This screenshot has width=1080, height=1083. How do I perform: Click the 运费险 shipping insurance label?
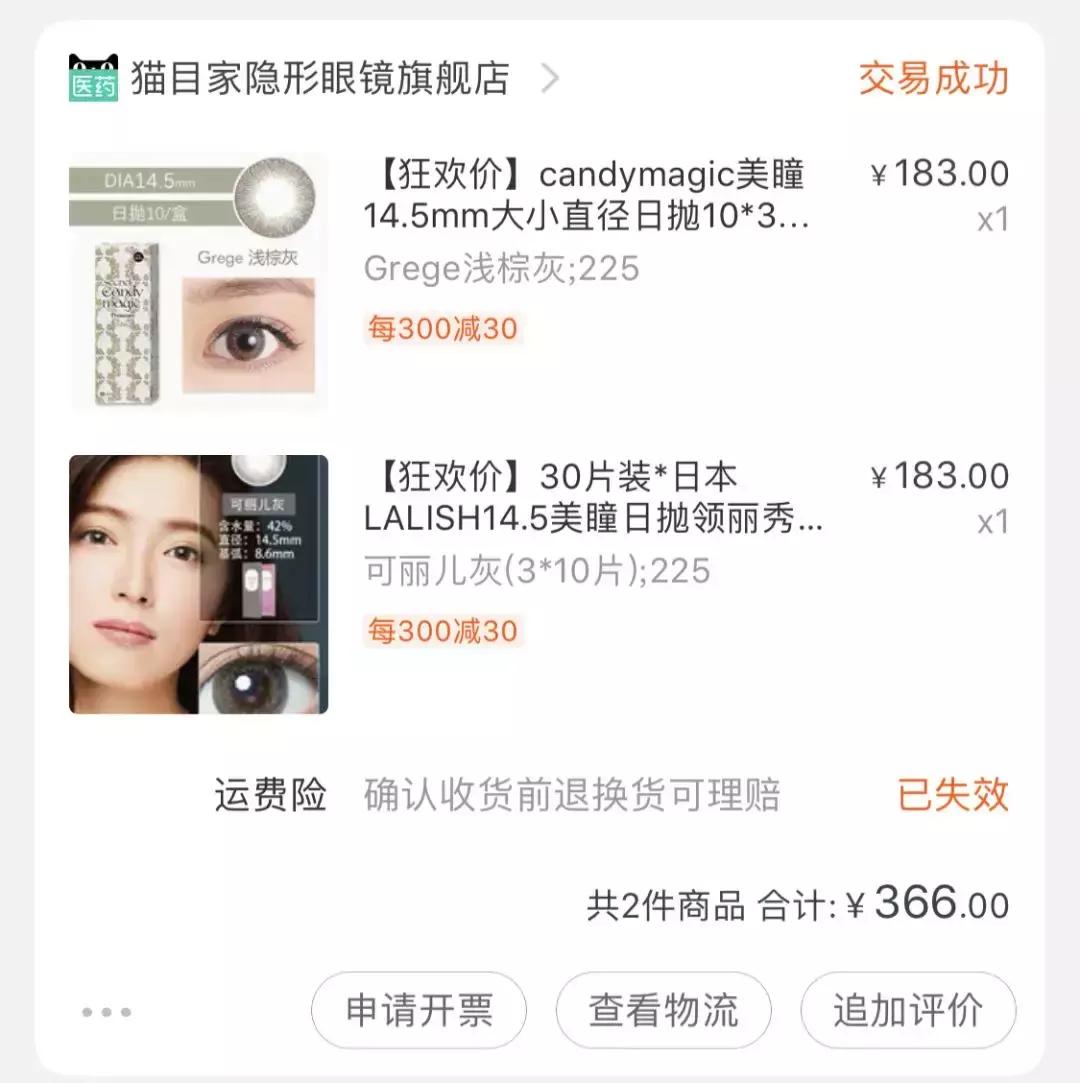click(x=268, y=795)
